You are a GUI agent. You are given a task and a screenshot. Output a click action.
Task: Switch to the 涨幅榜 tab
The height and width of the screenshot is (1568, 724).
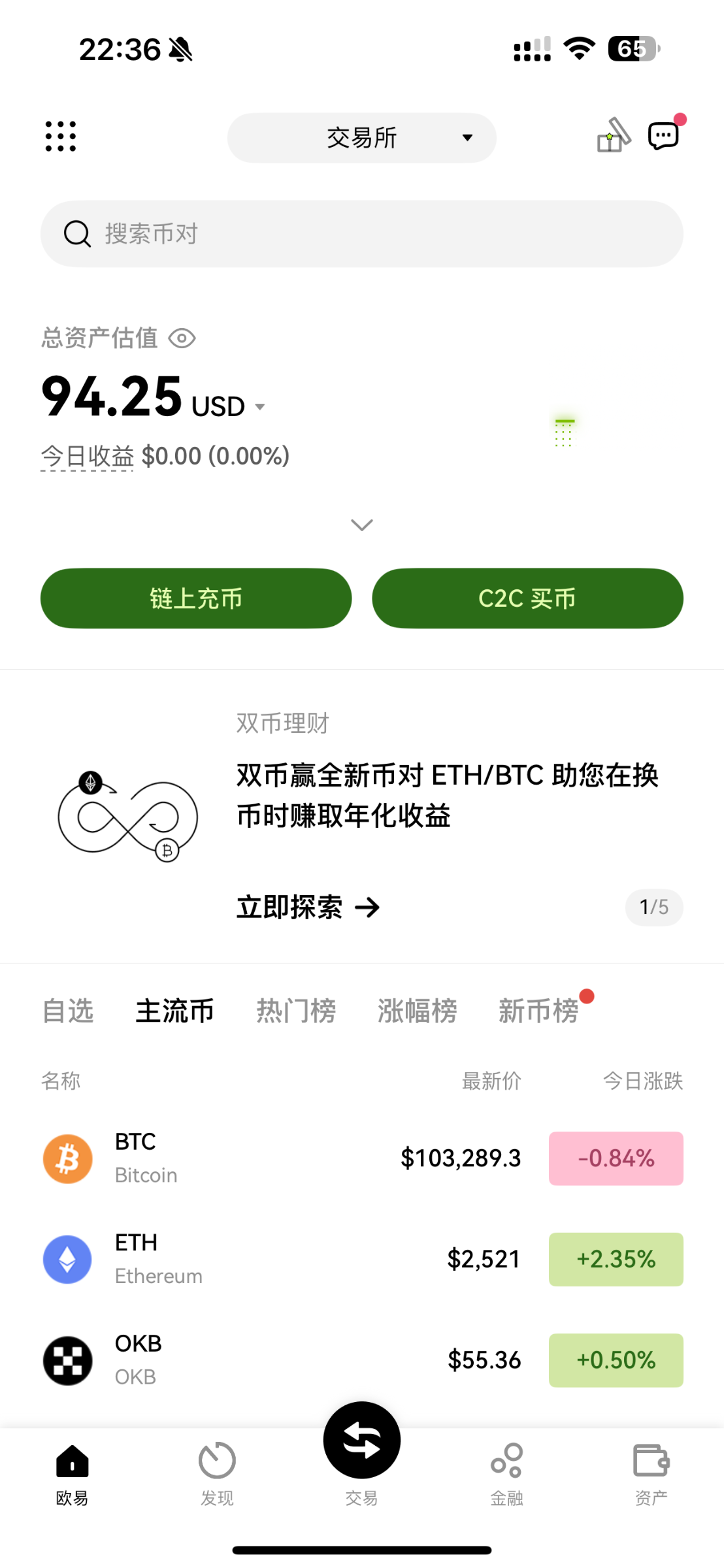click(417, 1011)
